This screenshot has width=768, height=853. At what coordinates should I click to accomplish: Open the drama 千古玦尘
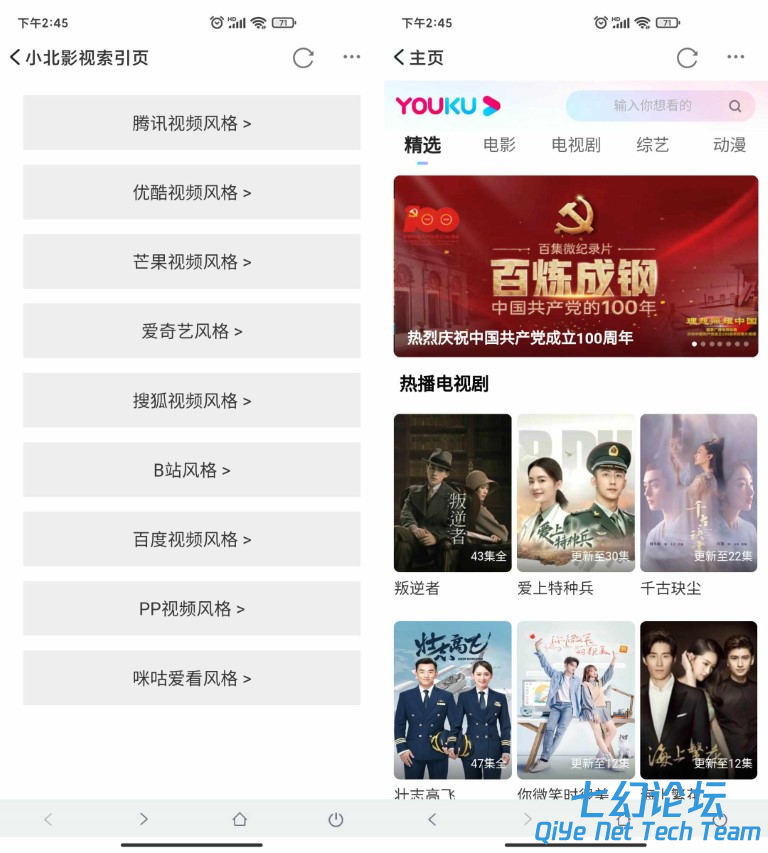pyautogui.click(x=698, y=492)
